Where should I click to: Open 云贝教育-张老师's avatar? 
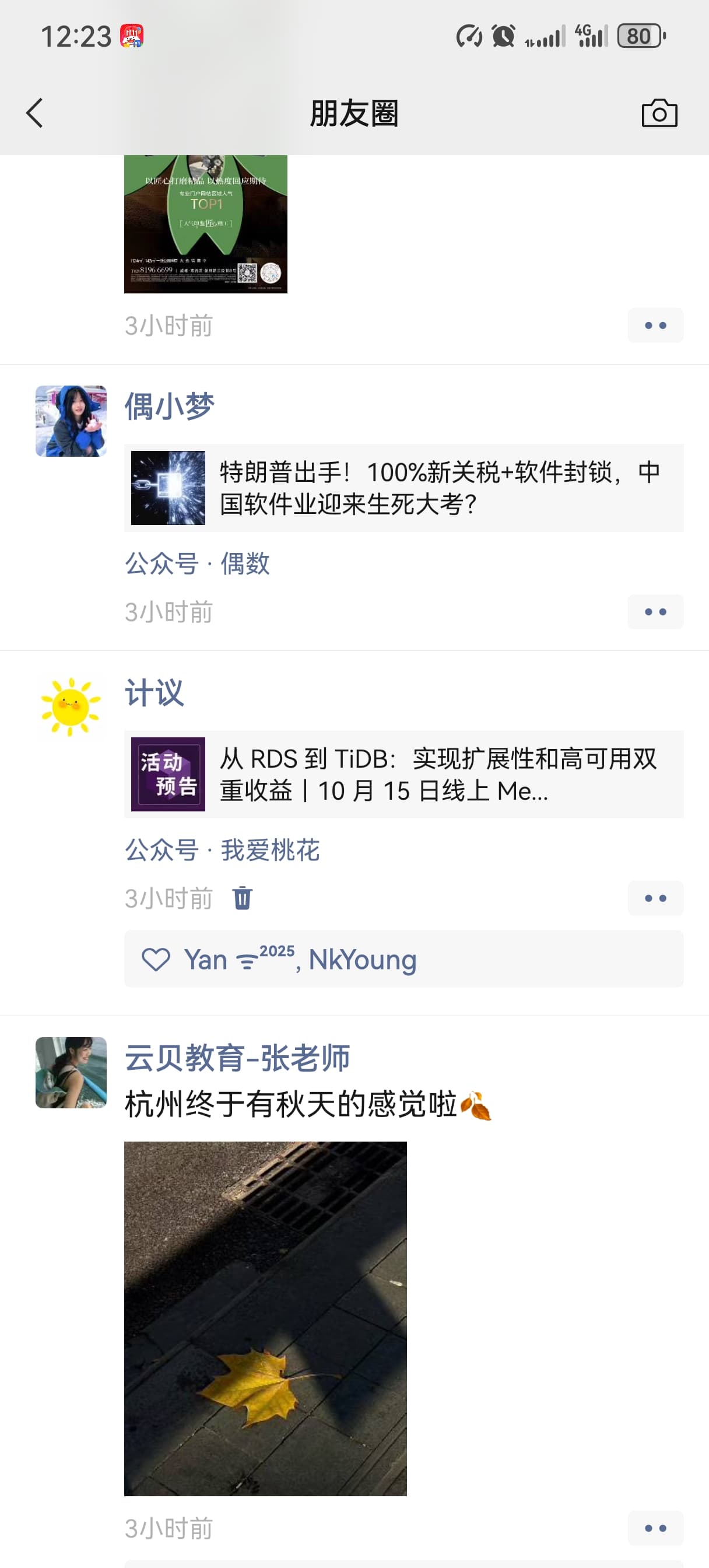(x=71, y=1073)
